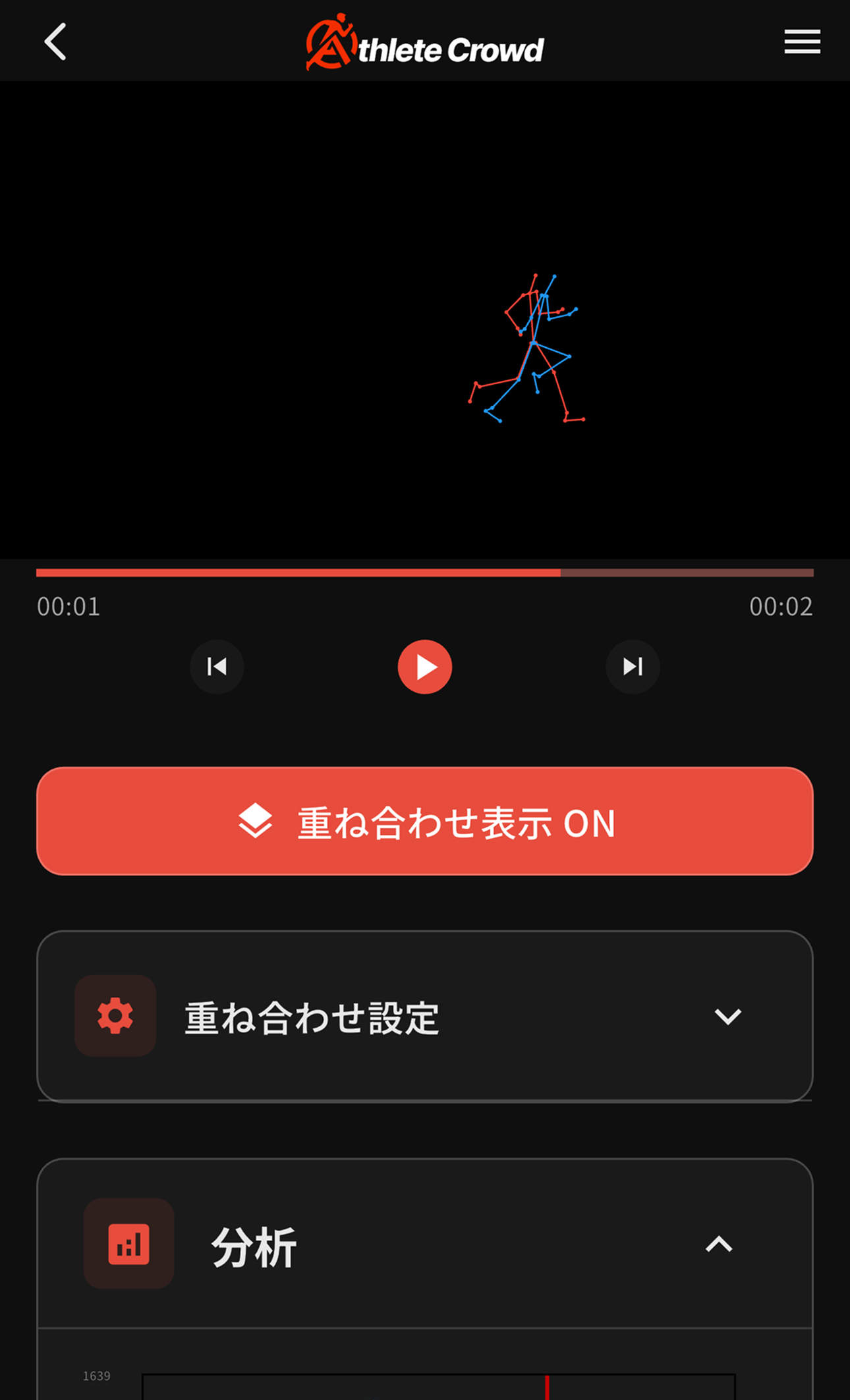The width and height of the screenshot is (850, 1400).
Task: Skip to the previous frame
Action: pos(217,667)
